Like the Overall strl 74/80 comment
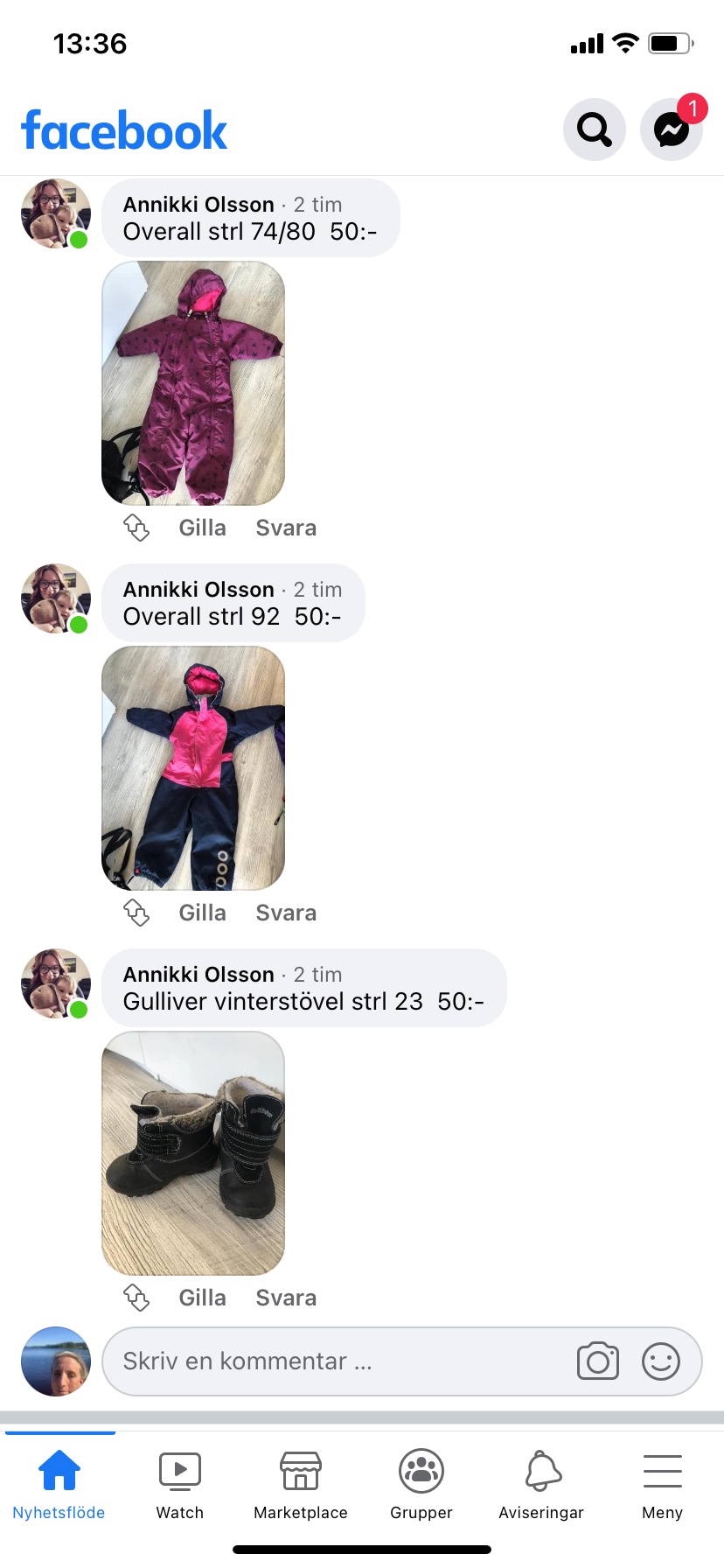Image resolution: width=724 pixels, height=1568 pixels. [x=202, y=528]
